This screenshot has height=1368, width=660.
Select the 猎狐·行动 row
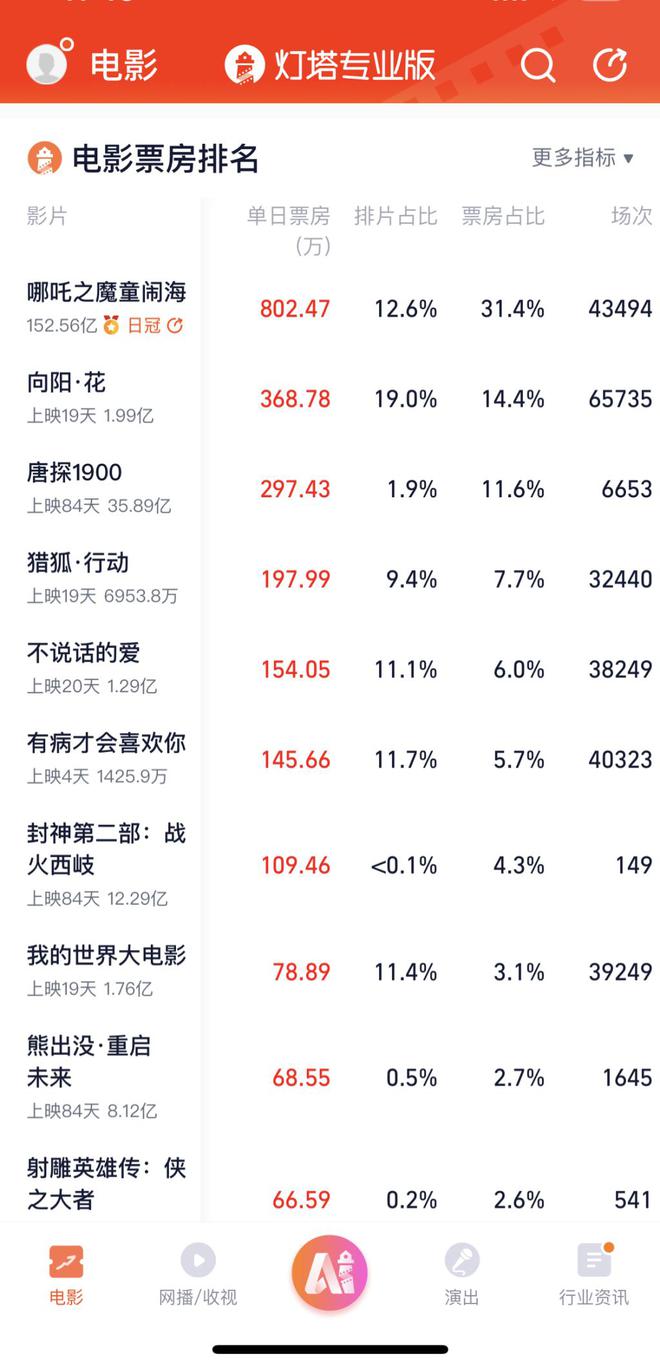pos(330,578)
